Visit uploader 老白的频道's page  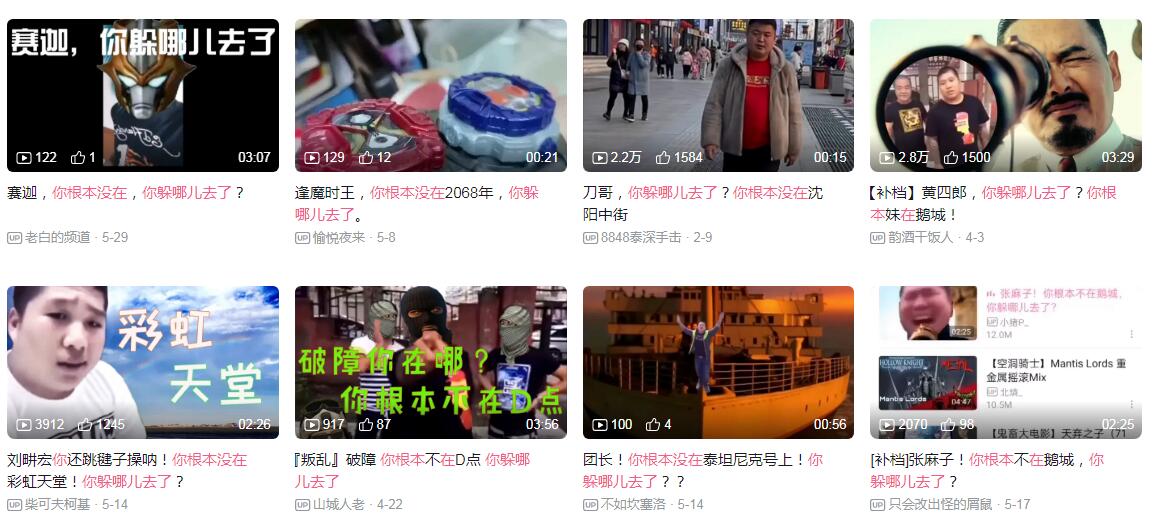point(57,237)
